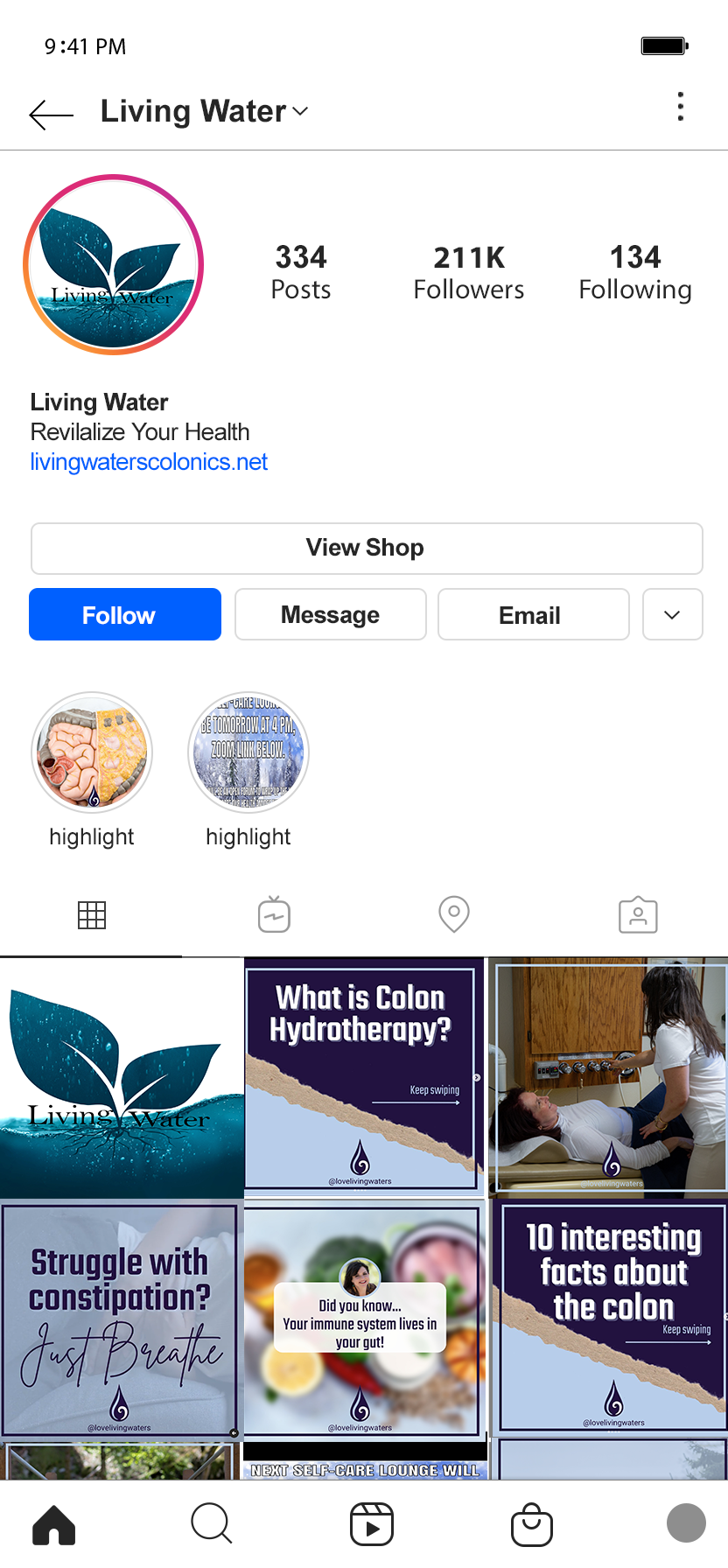728x1568 pixels.
Task: Open the colon illustration highlight
Action: click(92, 752)
